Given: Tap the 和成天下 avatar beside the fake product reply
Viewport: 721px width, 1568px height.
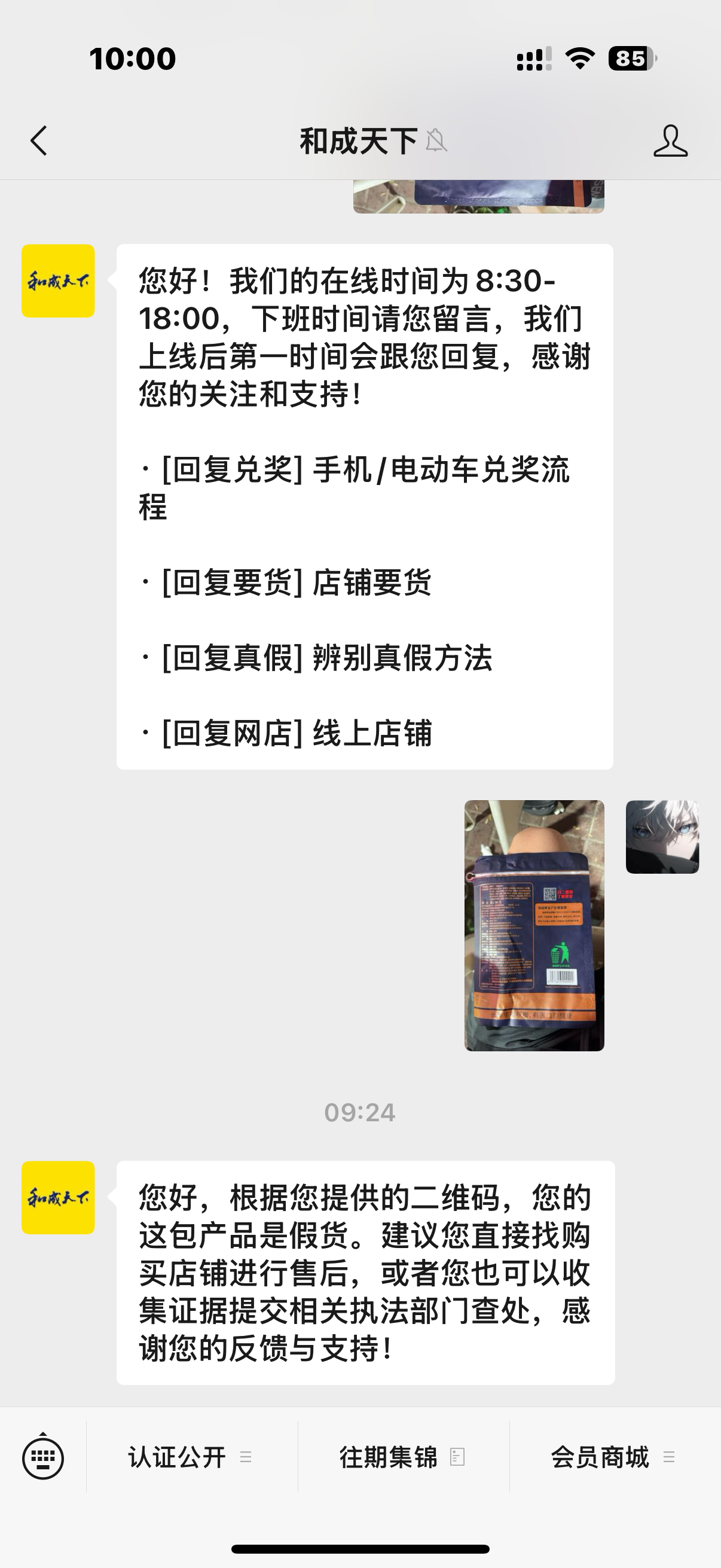Looking at the screenshot, I should click(59, 1197).
